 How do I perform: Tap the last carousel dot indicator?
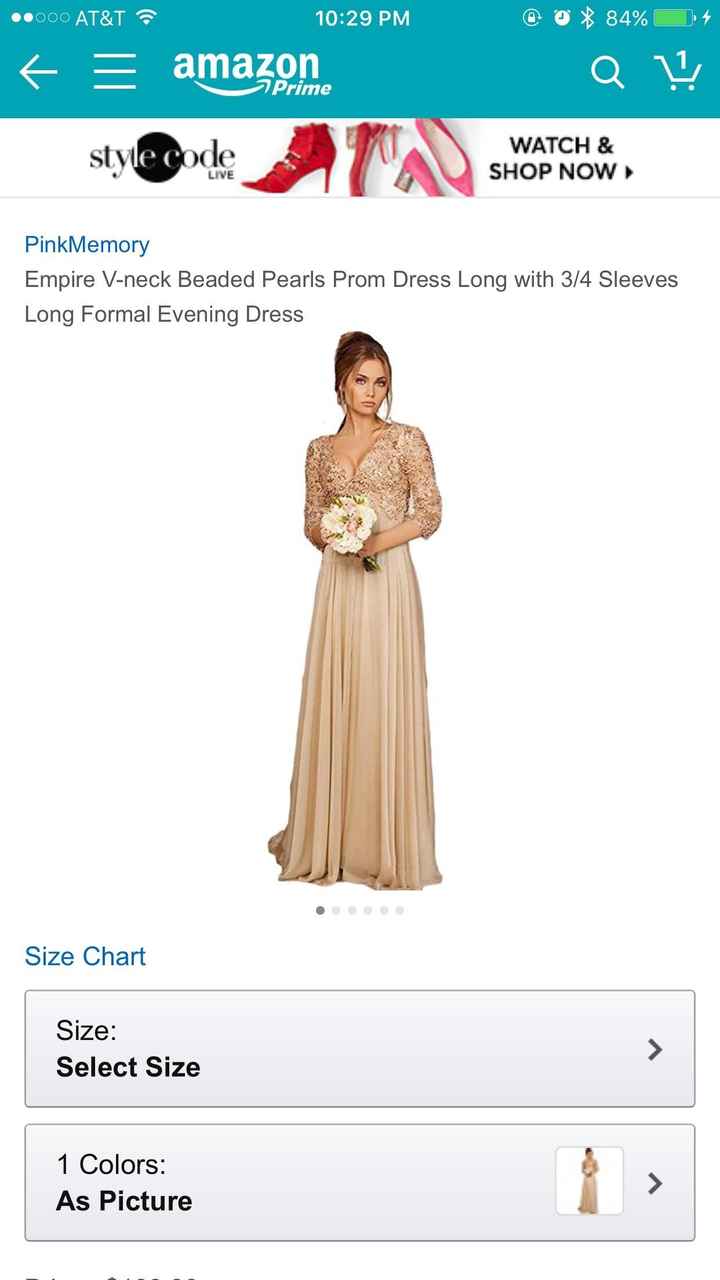[x=400, y=910]
